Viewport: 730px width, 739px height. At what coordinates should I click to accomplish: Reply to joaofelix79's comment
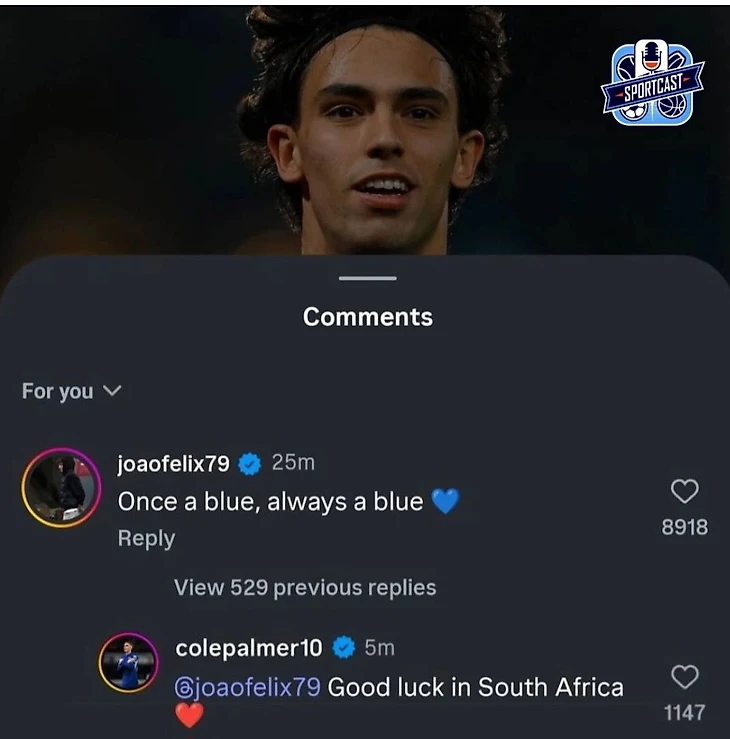point(146,538)
